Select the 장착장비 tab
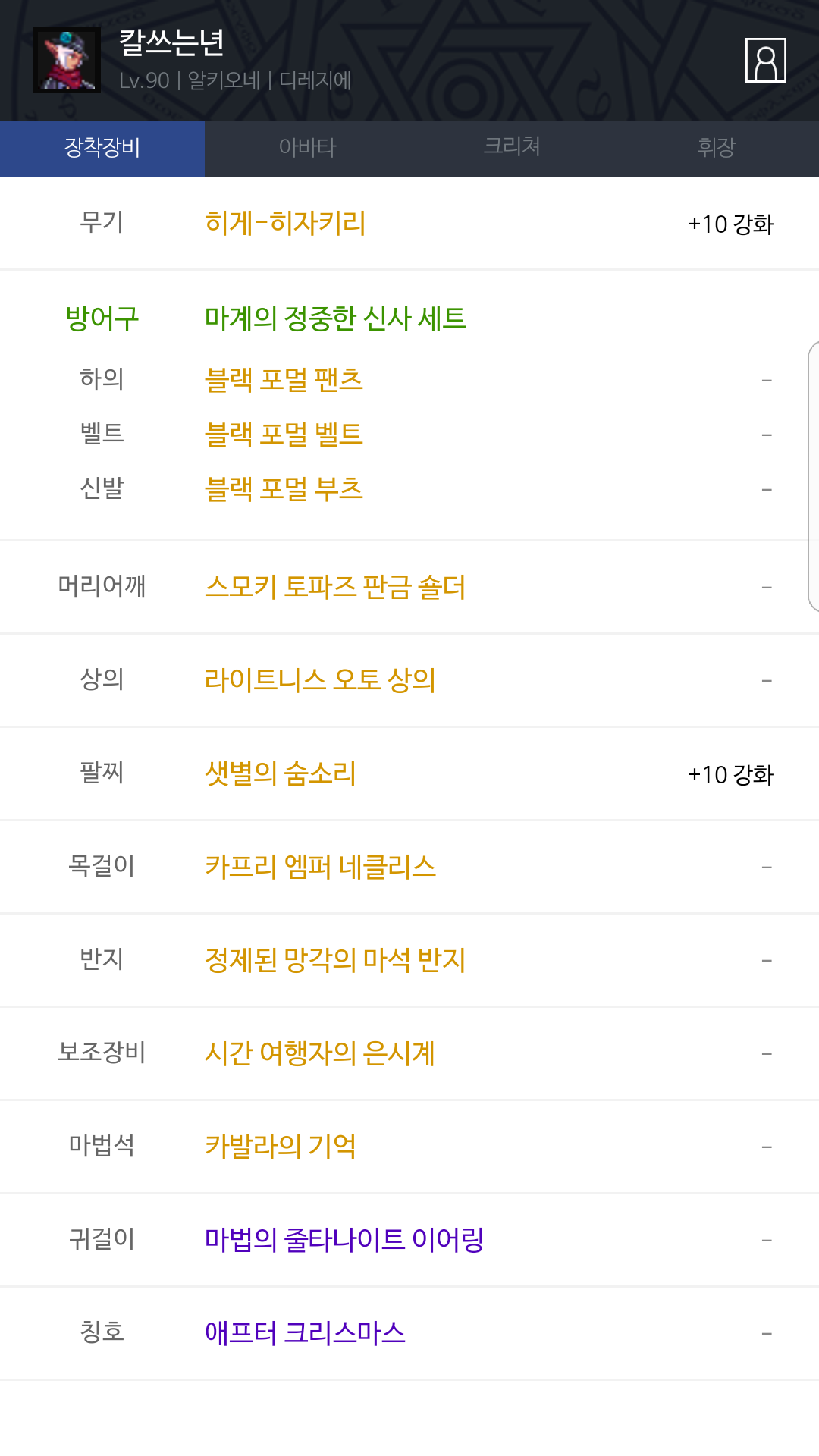The image size is (819, 1456). (102, 149)
